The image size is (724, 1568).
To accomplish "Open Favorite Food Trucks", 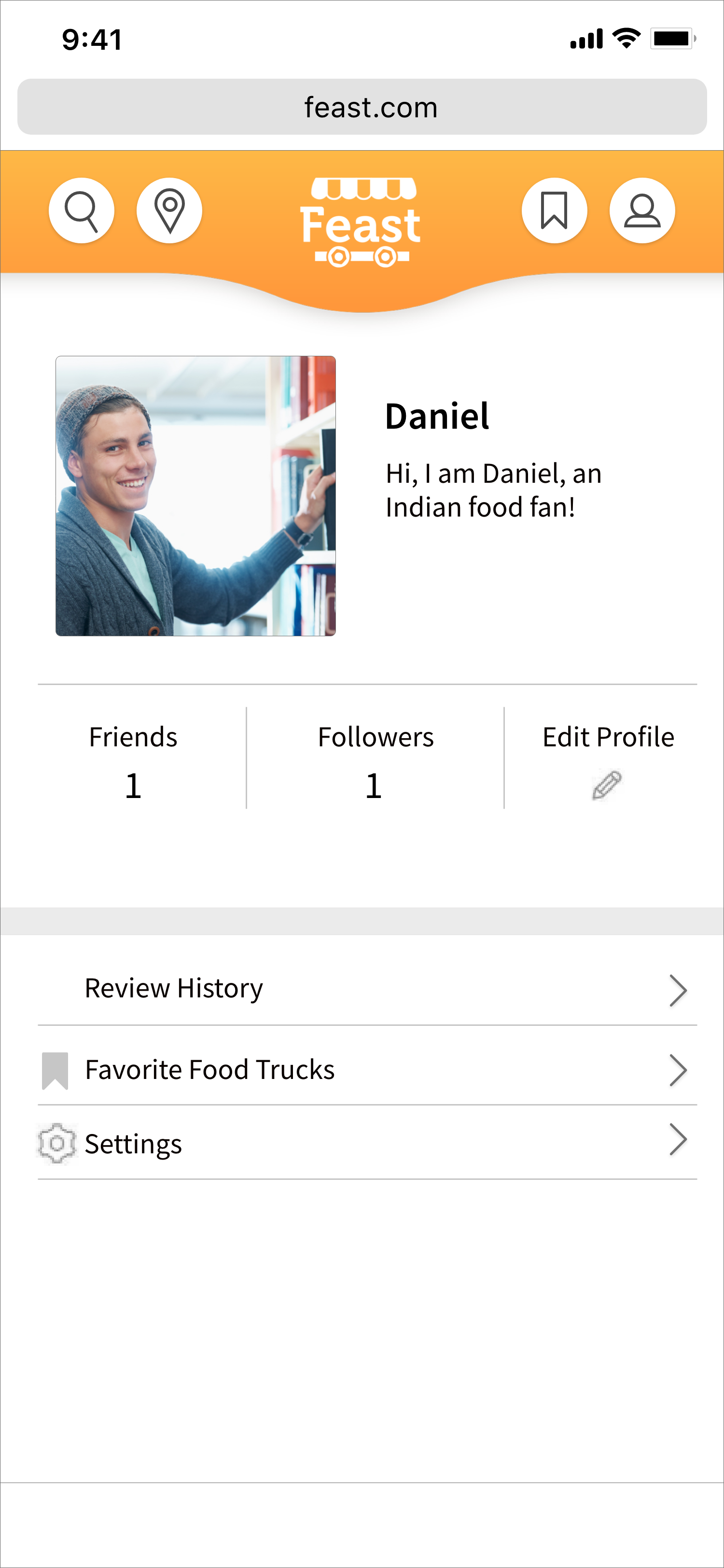I will [365, 1069].
